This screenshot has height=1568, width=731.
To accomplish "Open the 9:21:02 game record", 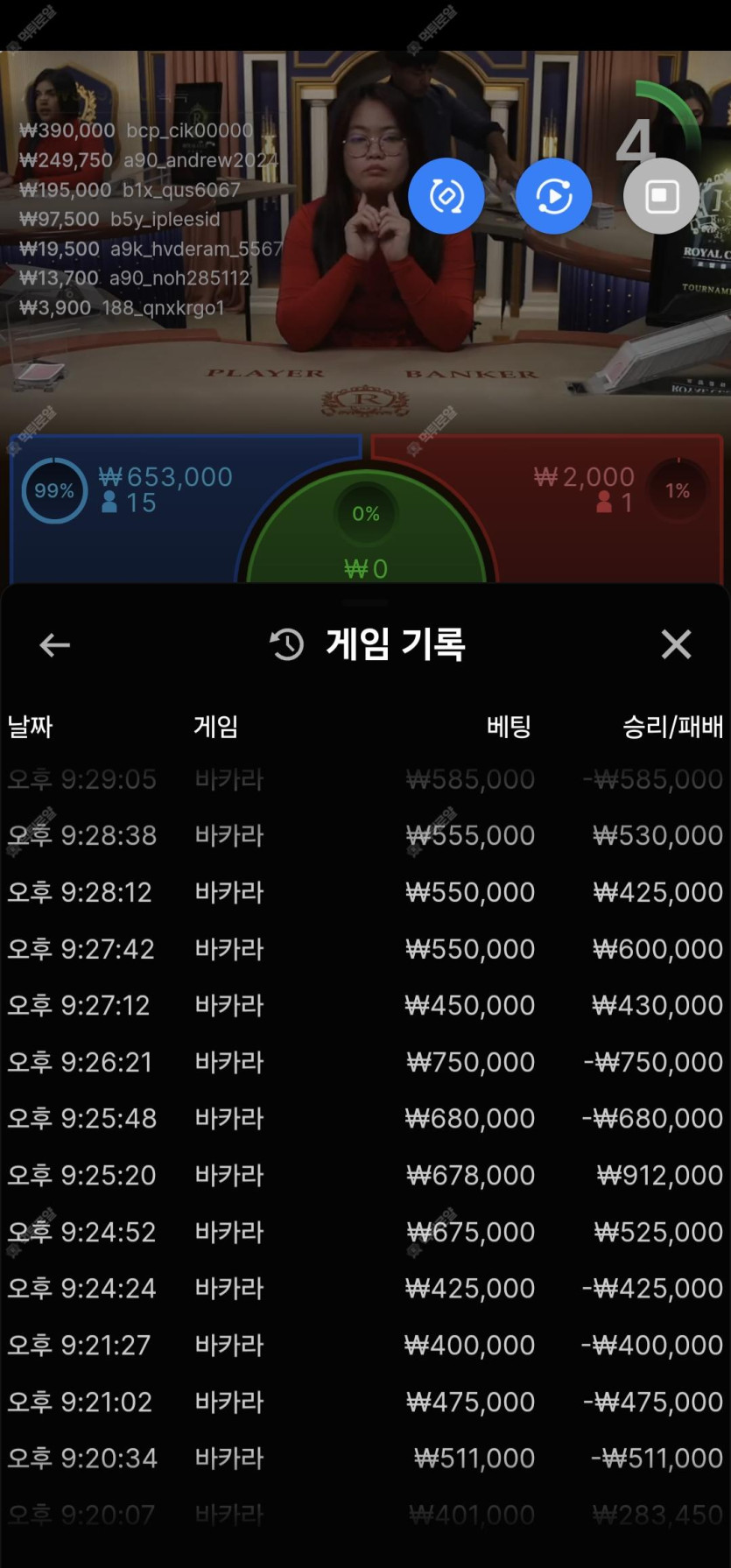I will [365, 1402].
